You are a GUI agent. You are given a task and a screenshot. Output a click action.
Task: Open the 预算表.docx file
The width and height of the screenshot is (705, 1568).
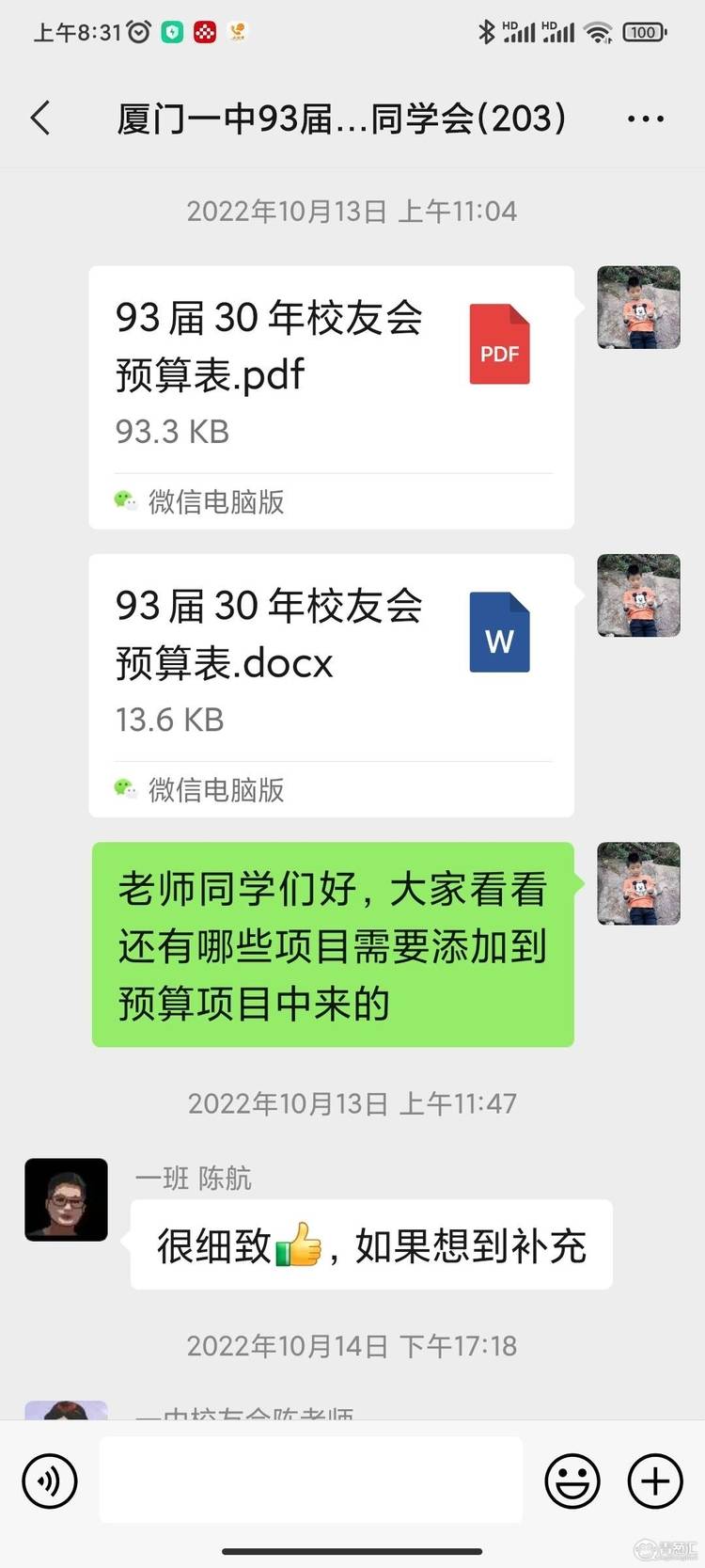[331, 684]
